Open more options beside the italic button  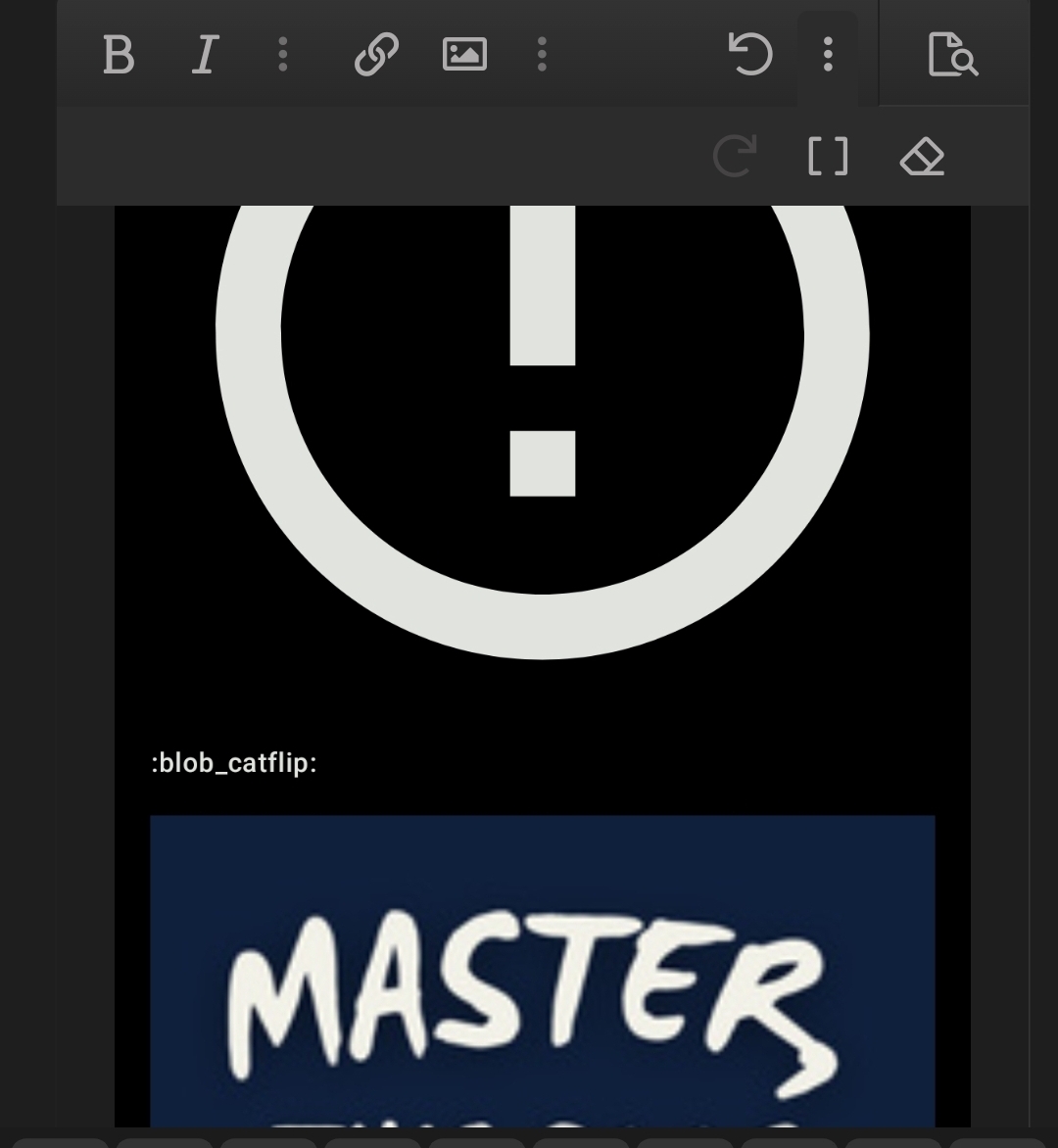[x=282, y=54]
